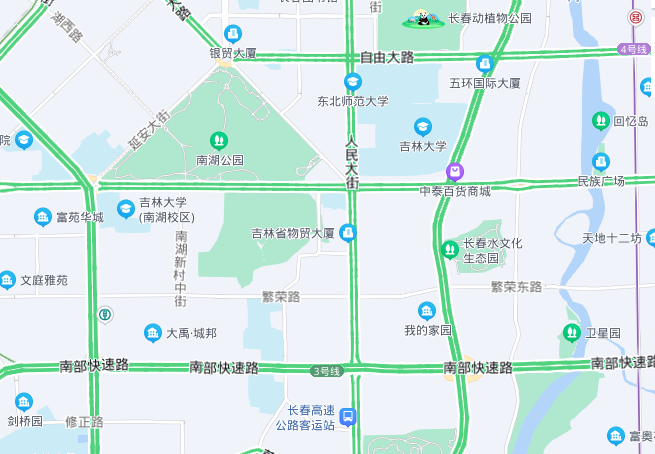Tap the 五环国际大厦 marker

tap(485, 64)
